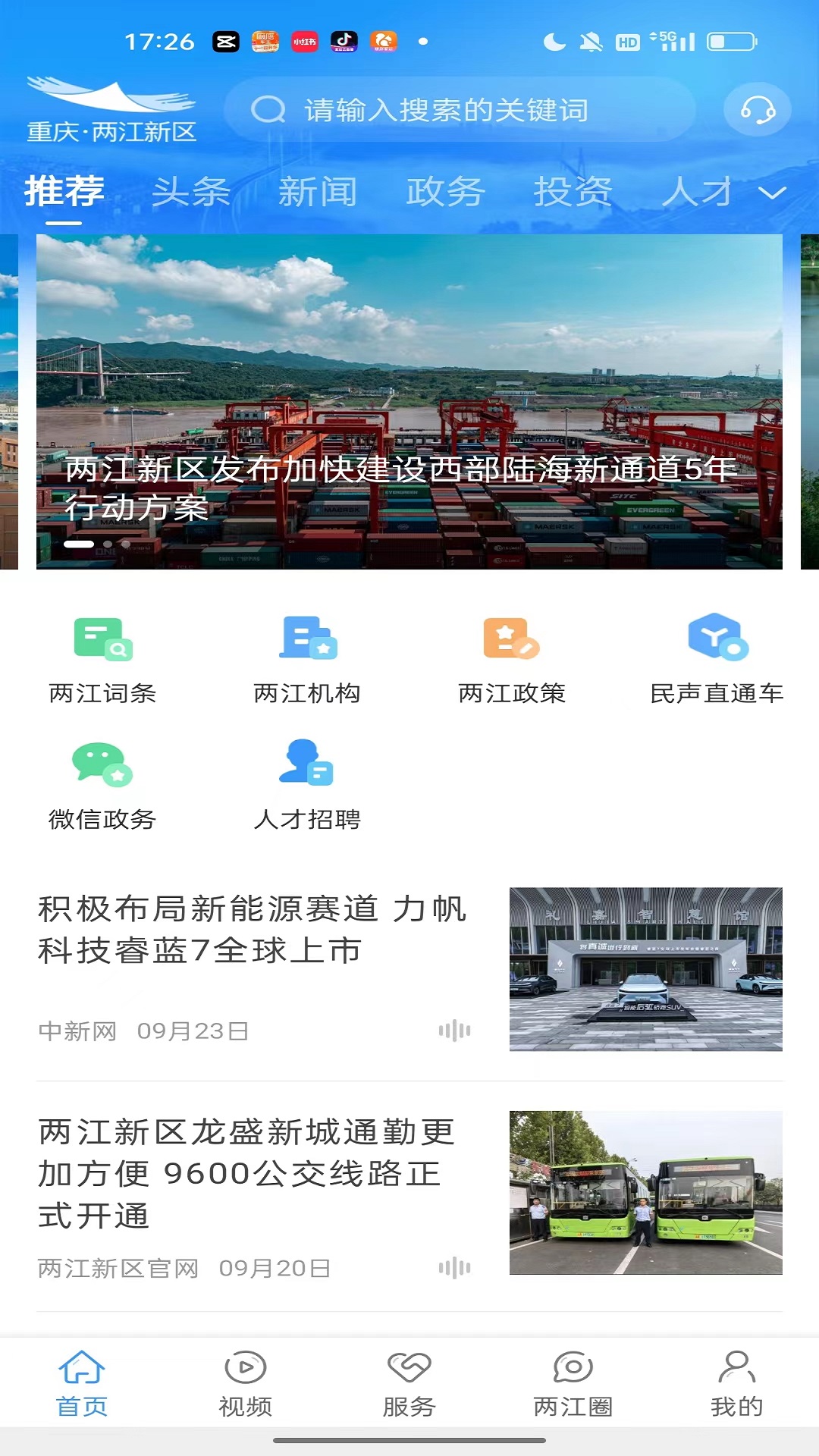Tap the headset customer service icon

(x=756, y=108)
